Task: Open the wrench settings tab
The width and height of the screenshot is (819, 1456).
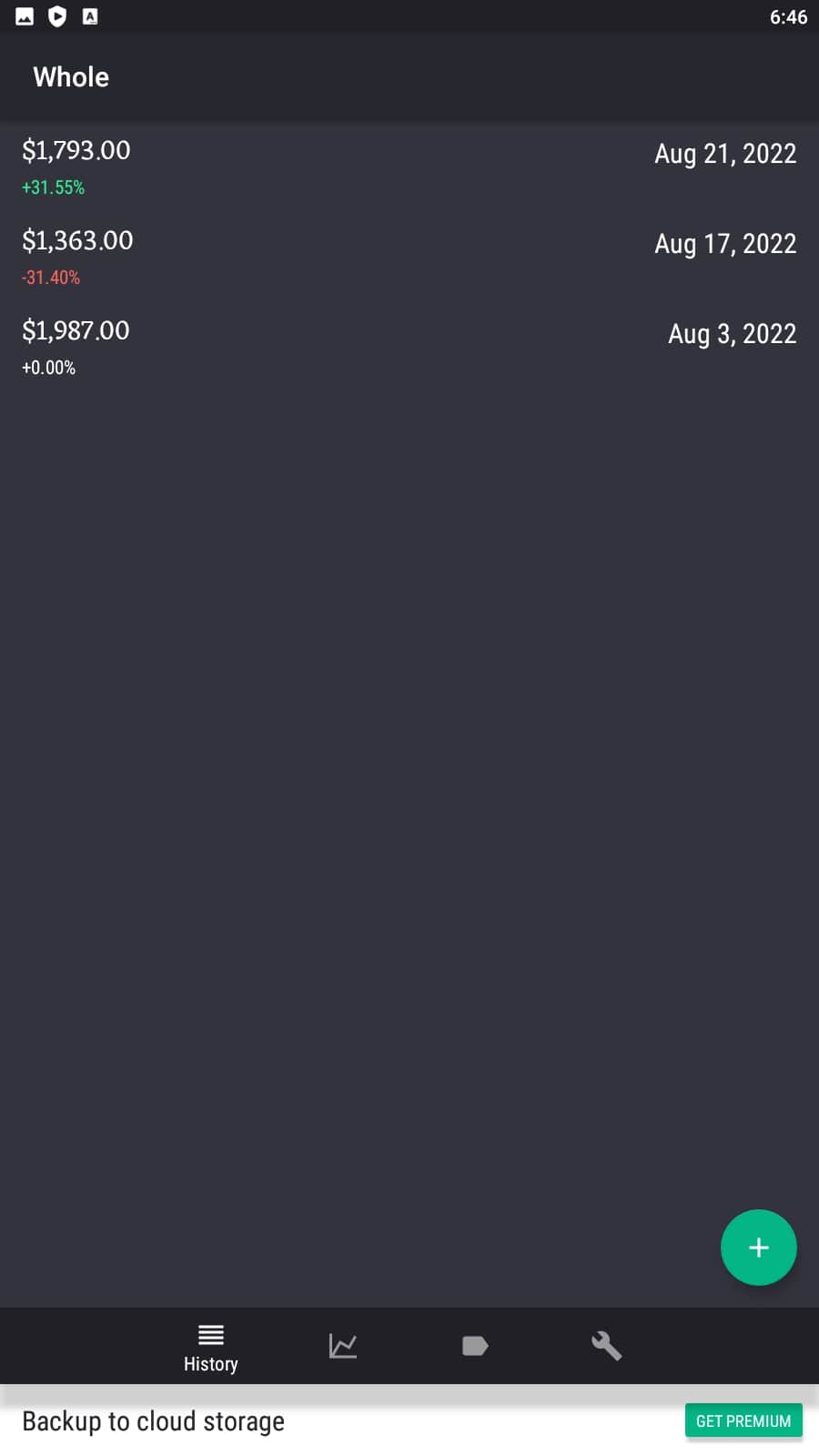Action: 606,1346
